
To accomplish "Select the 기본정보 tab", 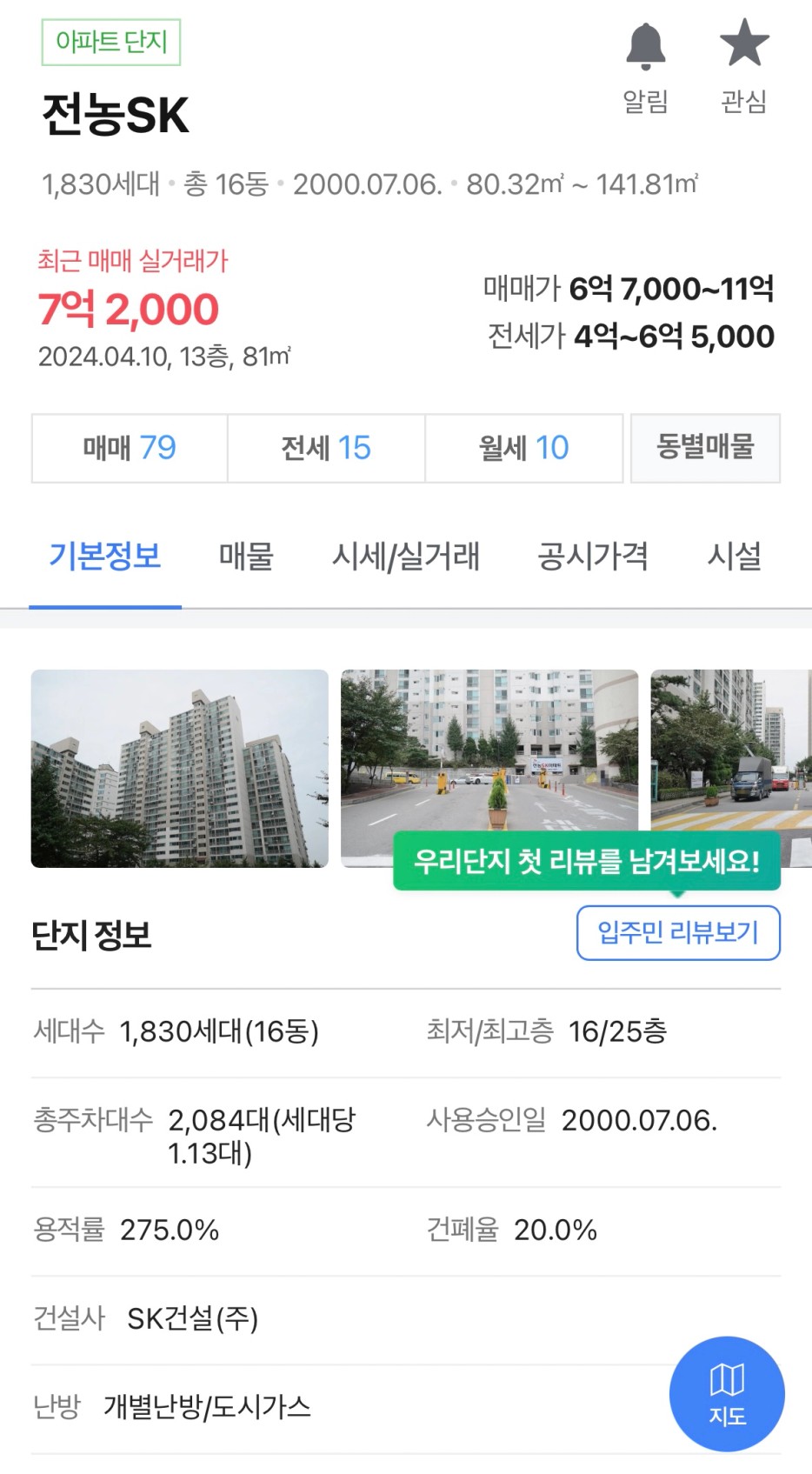I will pyautogui.click(x=105, y=556).
